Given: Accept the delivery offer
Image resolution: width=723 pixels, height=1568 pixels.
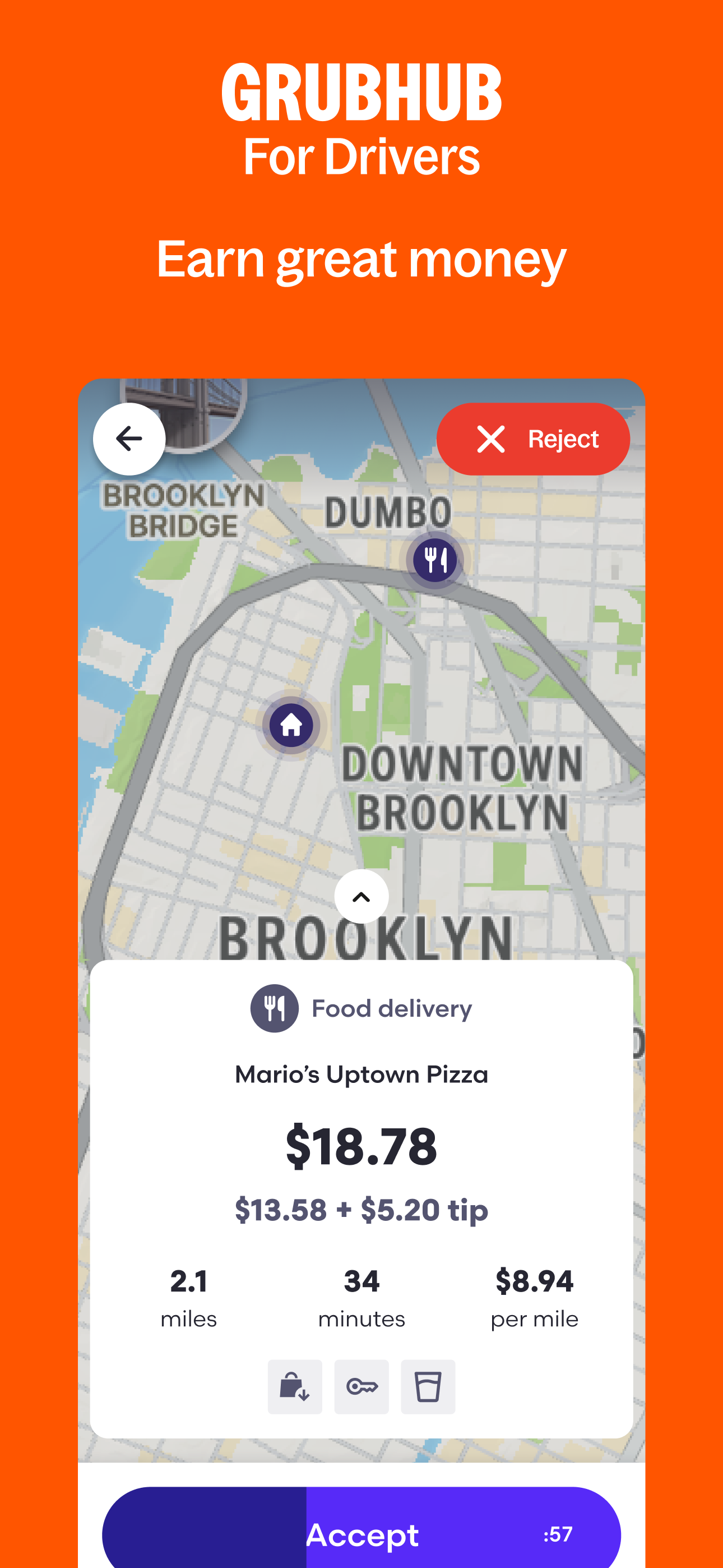Looking at the screenshot, I should [x=361, y=1534].
